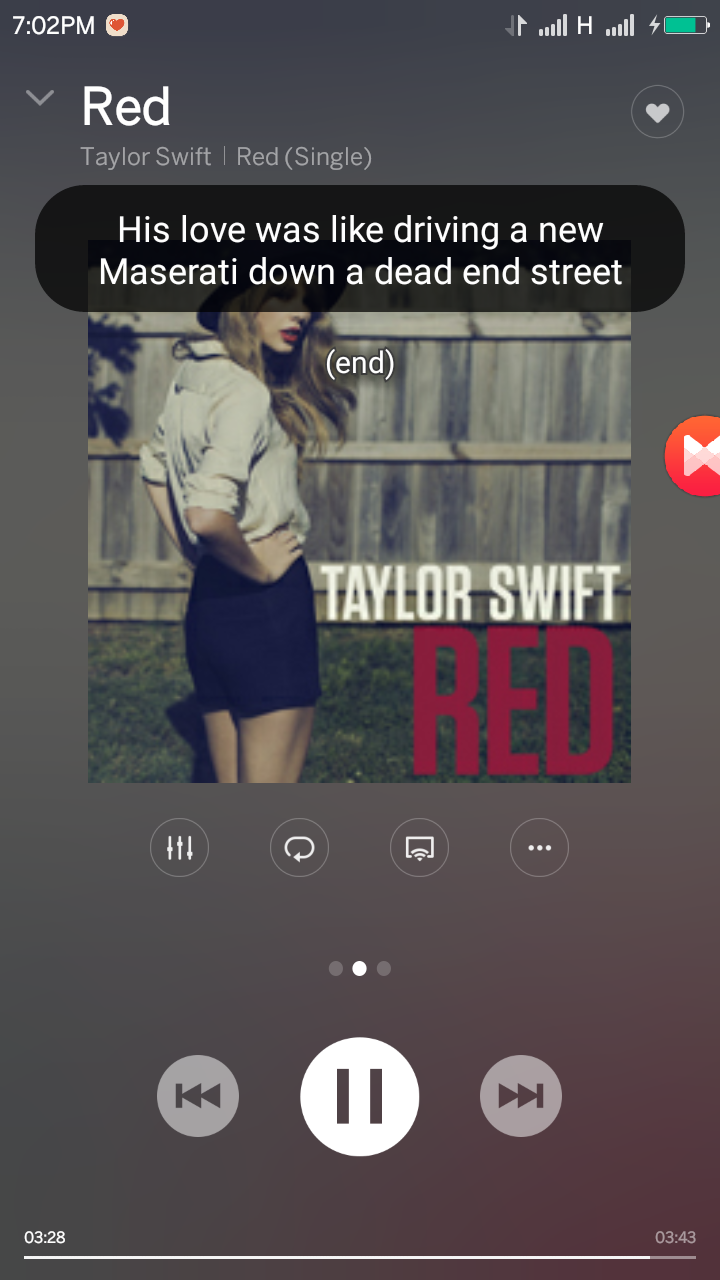Tap the playback progress bar
The width and height of the screenshot is (720, 1280).
[360, 1257]
